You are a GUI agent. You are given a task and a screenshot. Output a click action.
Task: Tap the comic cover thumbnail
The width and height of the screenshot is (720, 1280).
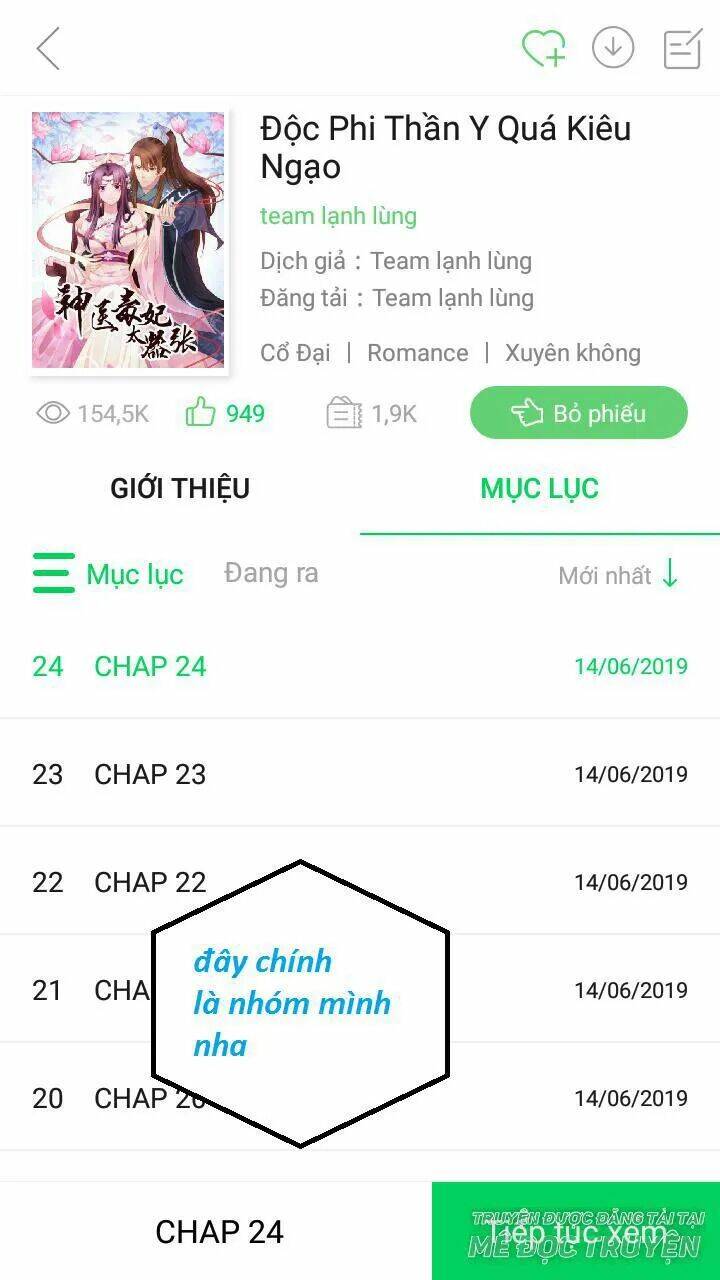[127, 240]
